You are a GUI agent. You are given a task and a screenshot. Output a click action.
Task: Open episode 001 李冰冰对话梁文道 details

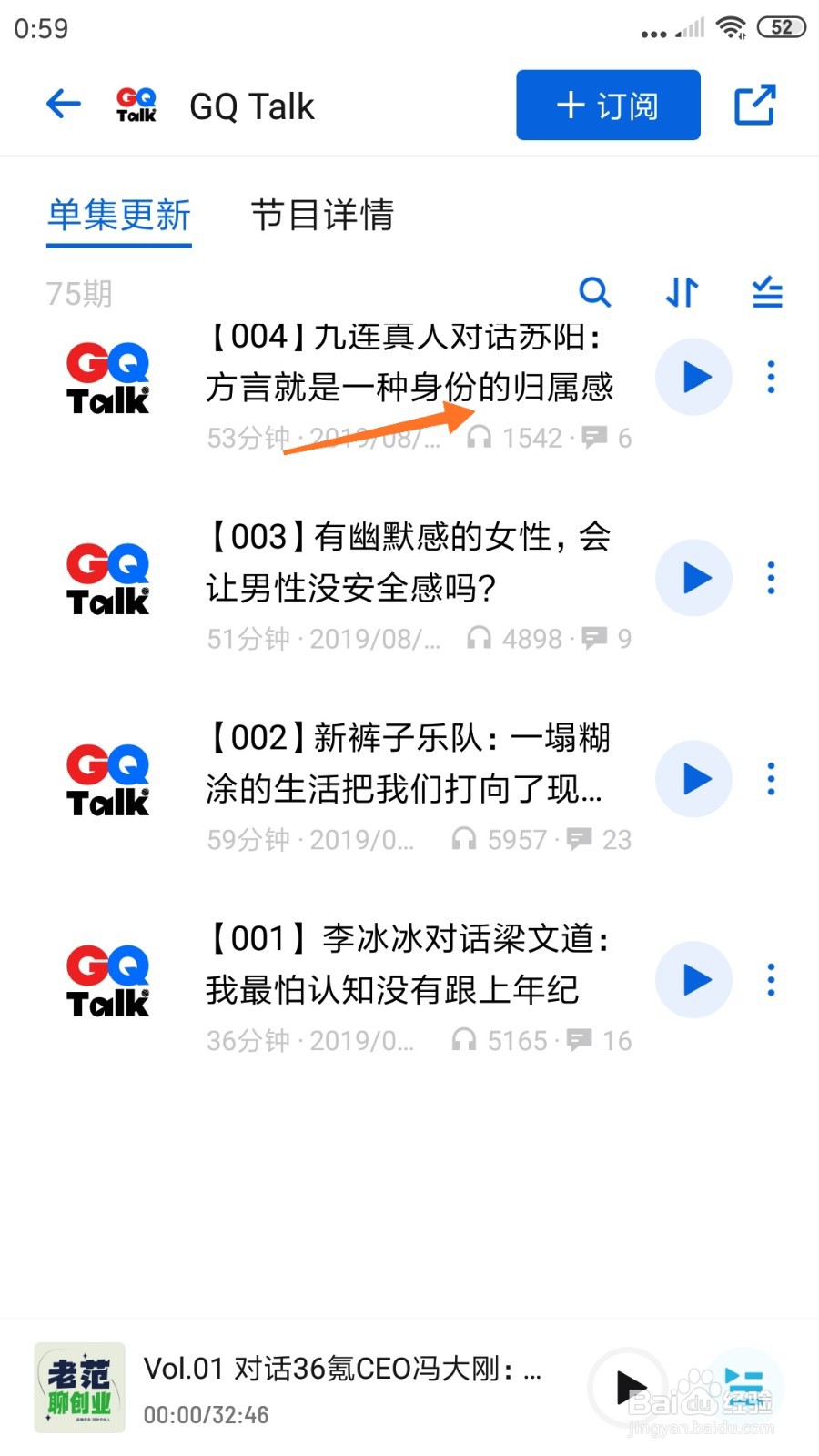(408, 964)
